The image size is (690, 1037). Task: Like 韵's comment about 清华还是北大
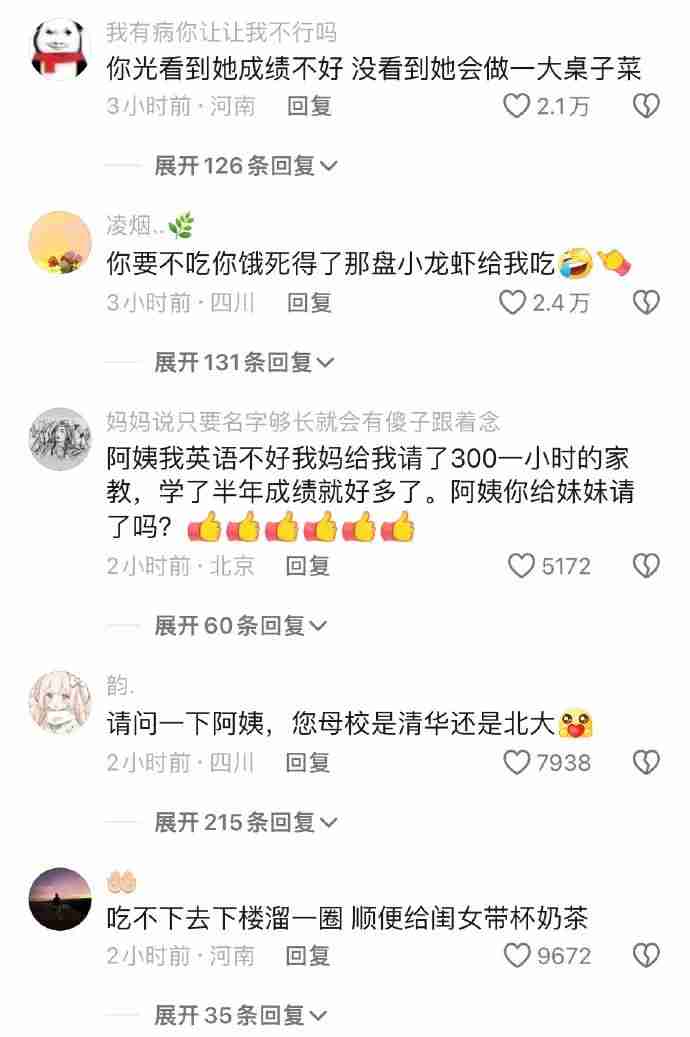[516, 763]
